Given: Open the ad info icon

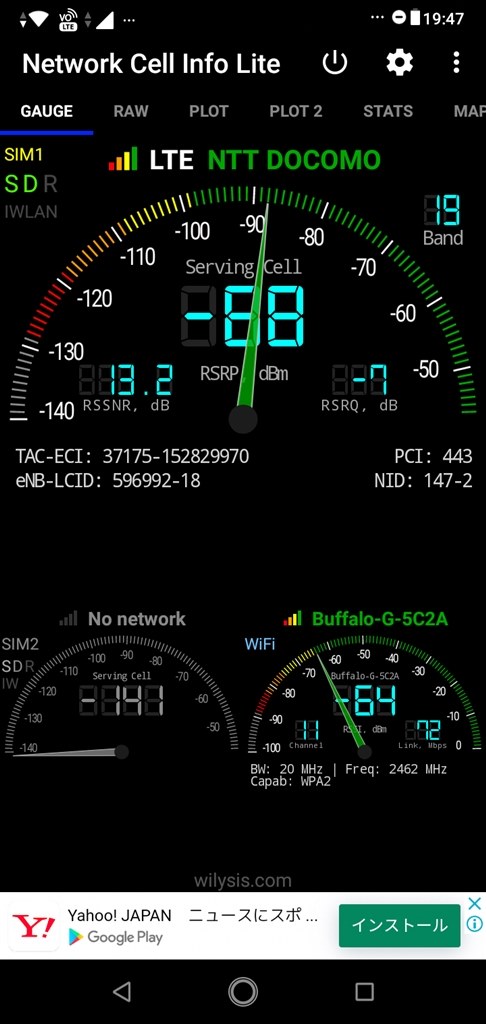Looking at the screenshot, I should tap(475, 925).
